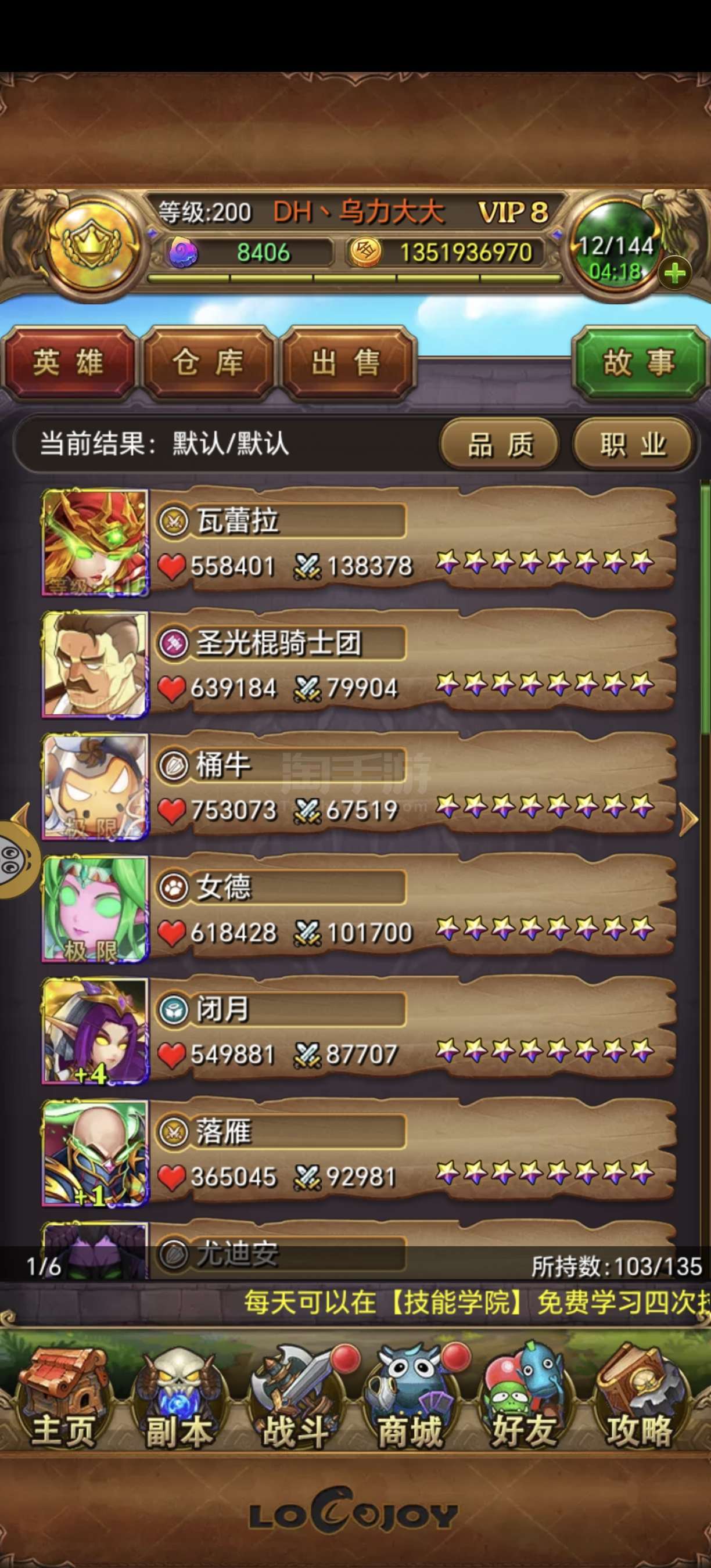Screen dimensions: 711x1568
Task: Select hero 圣光棍骑士团
Action: (359, 665)
